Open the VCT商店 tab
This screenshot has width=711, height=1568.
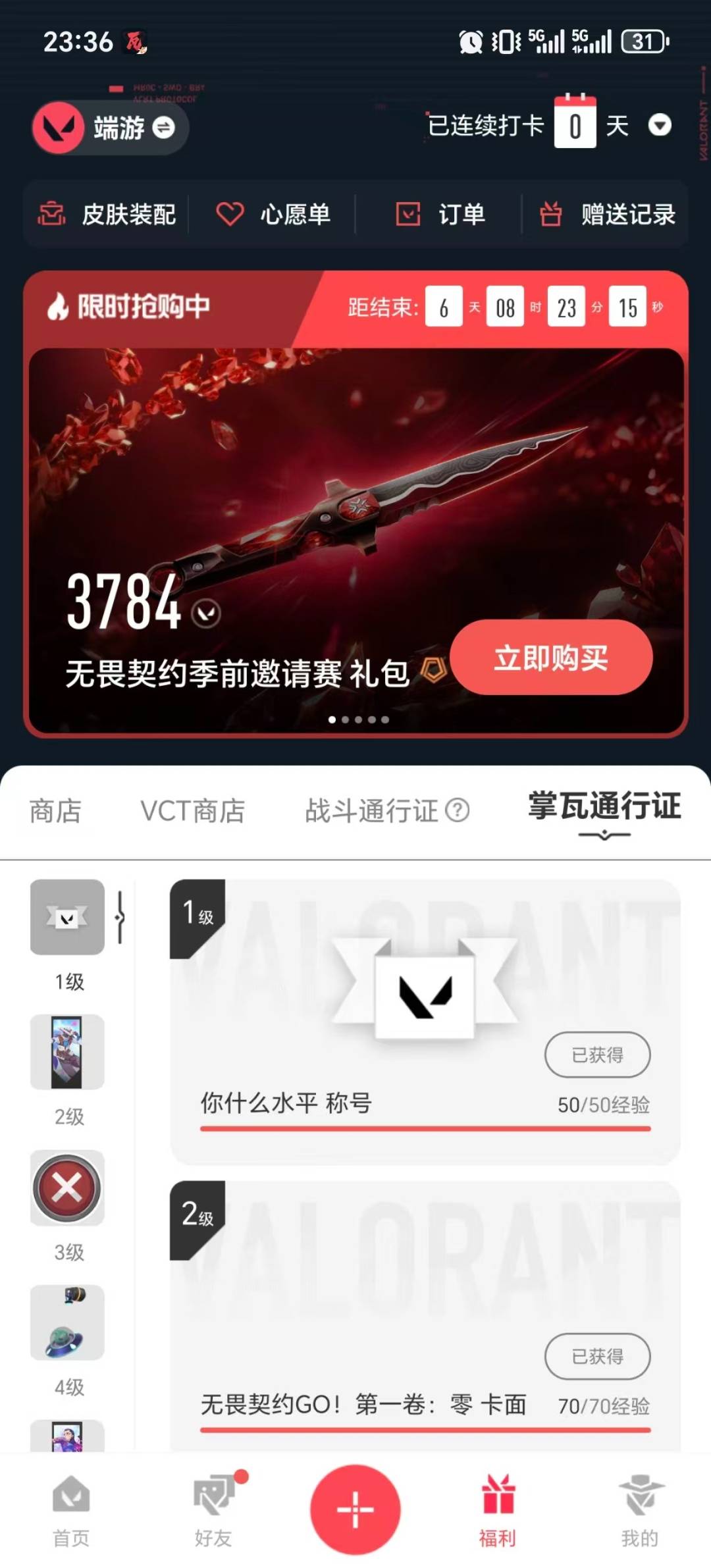(192, 811)
